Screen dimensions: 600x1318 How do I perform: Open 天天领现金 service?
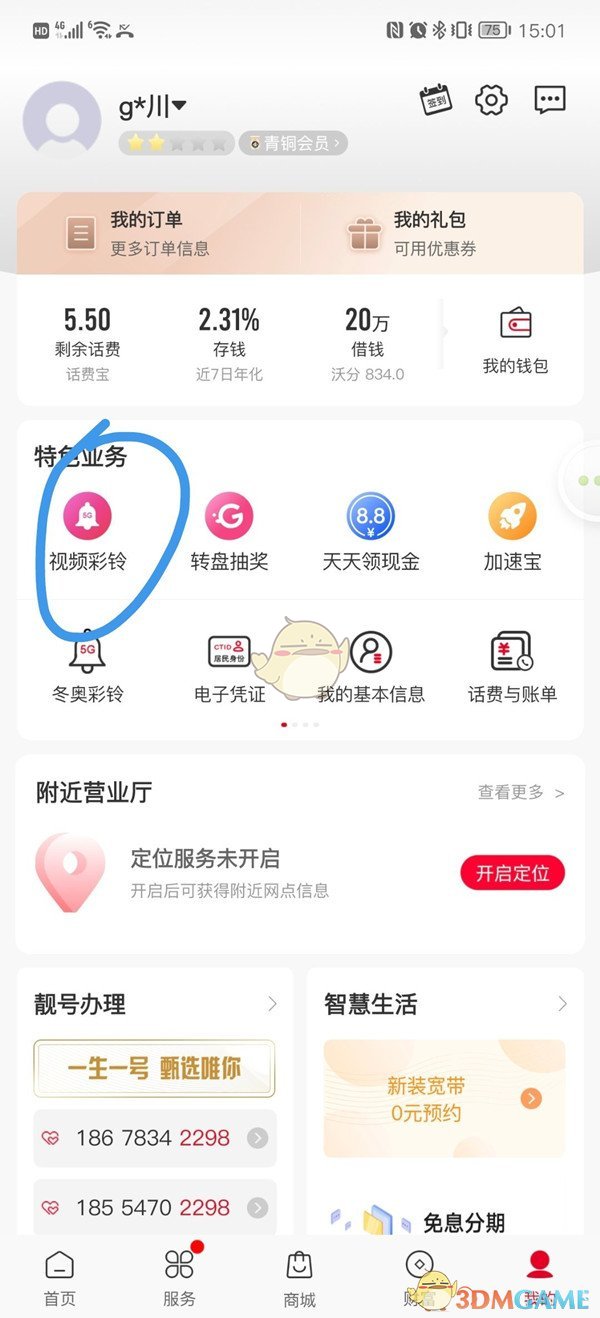click(x=371, y=535)
